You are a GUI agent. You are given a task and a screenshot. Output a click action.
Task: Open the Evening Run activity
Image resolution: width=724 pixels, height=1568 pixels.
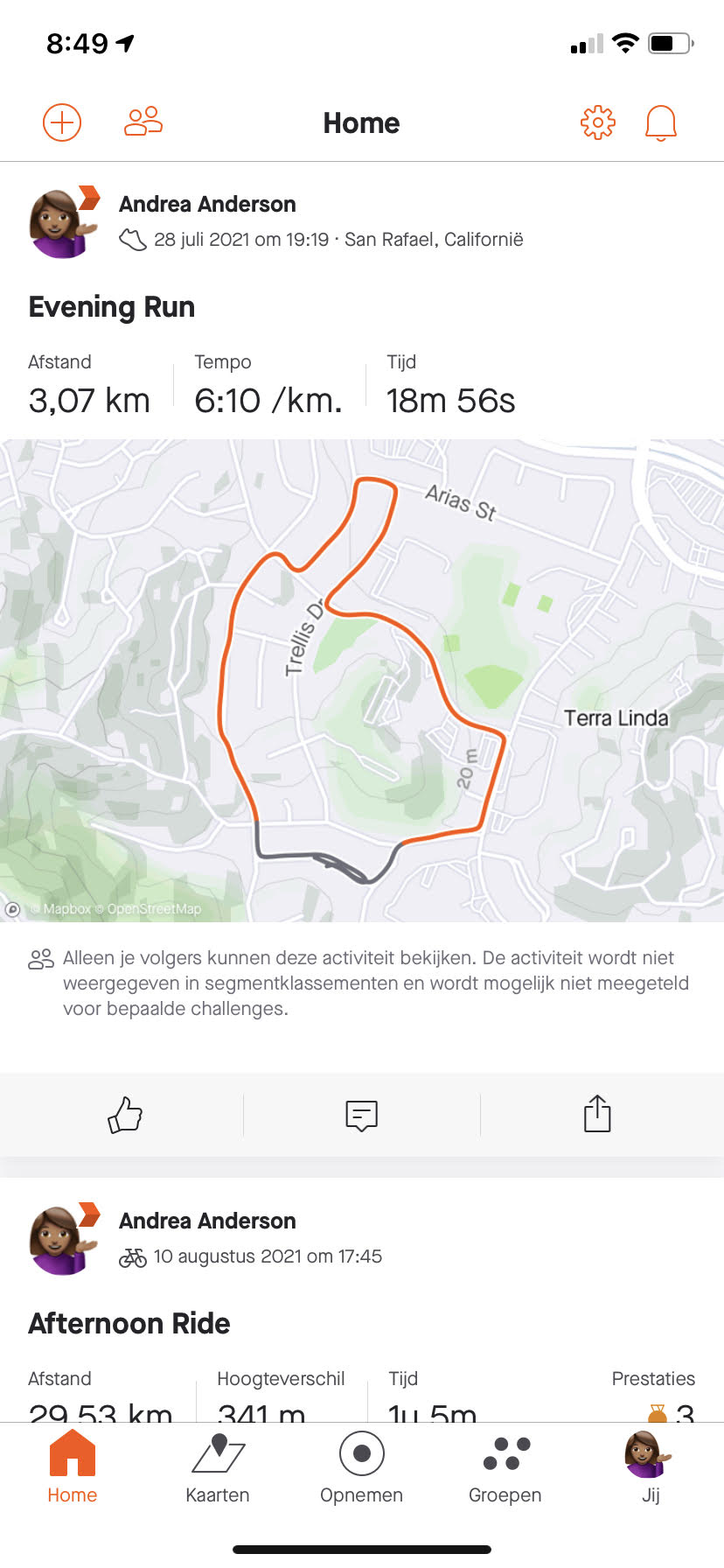pos(112,307)
